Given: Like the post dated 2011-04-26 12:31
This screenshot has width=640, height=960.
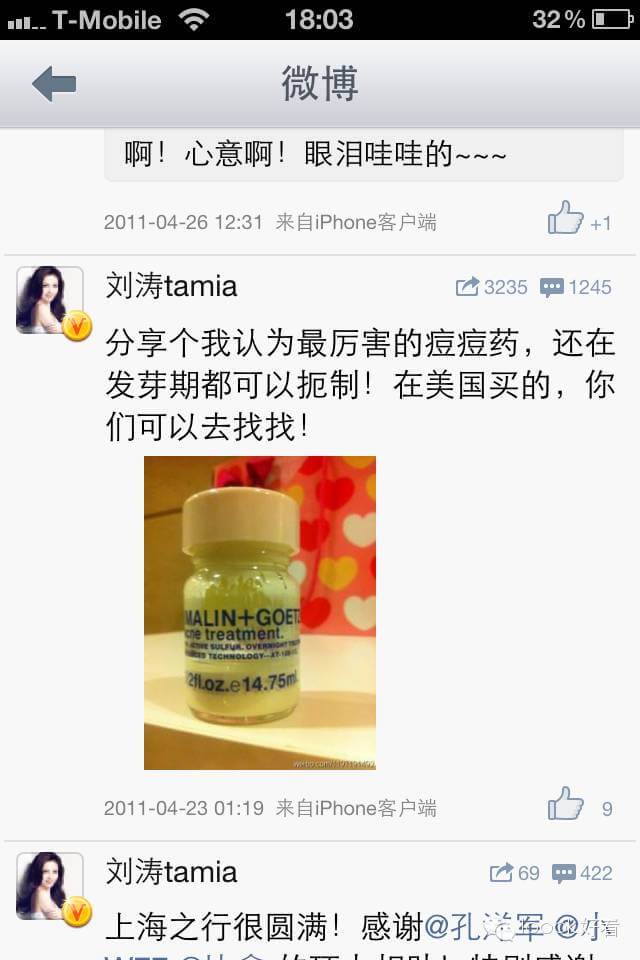Looking at the screenshot, I should 566,219.
